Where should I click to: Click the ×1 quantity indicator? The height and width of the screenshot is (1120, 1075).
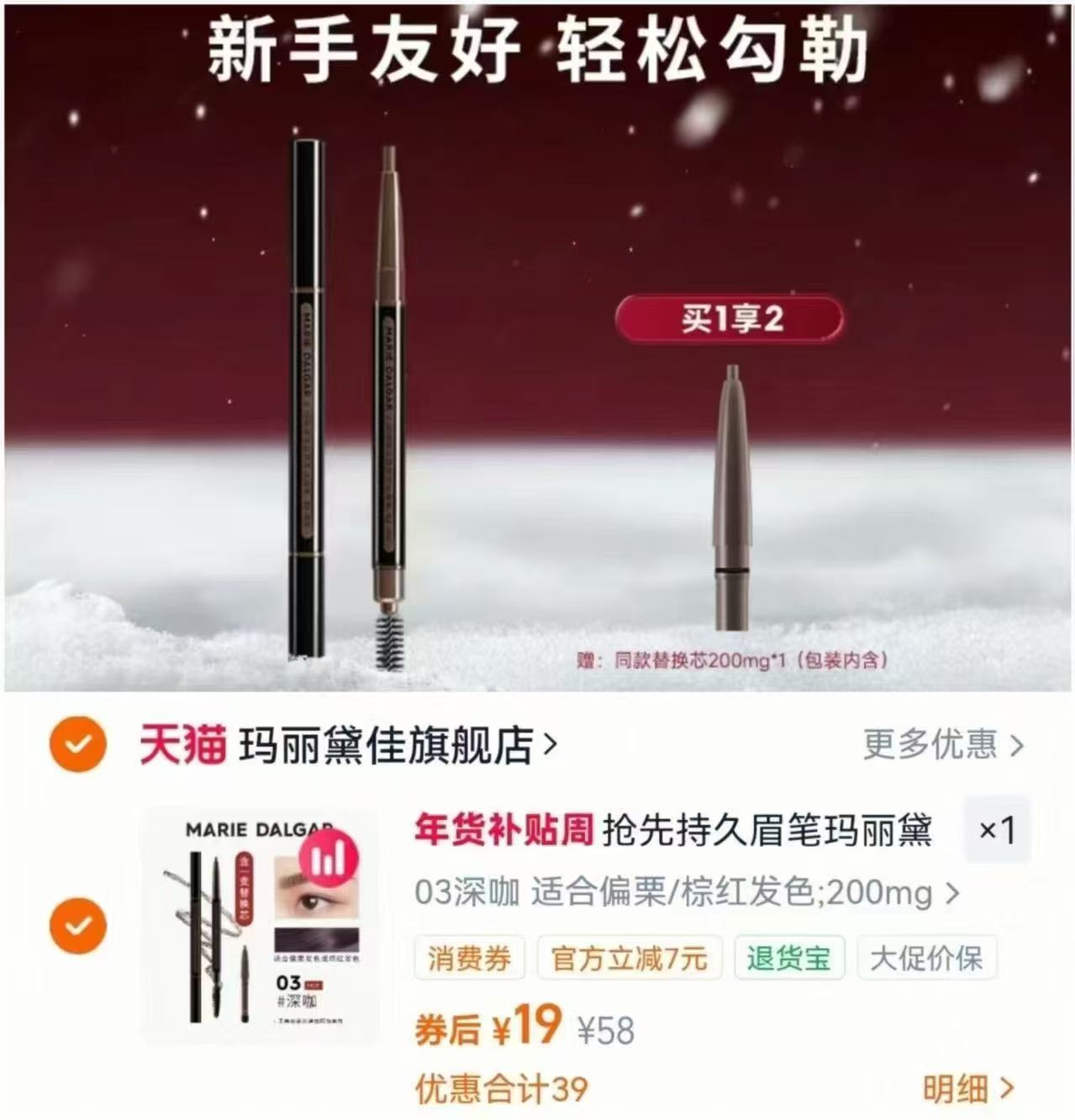tap(998, 832)
